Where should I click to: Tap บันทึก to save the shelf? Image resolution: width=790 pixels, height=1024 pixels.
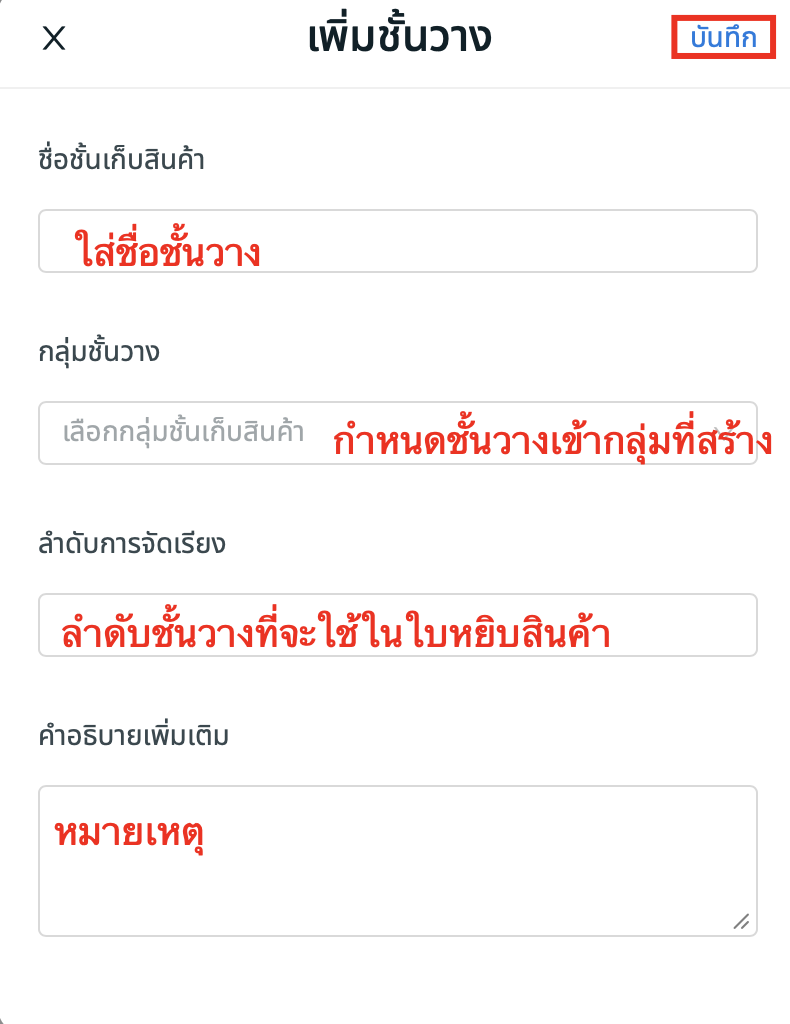tap(723, 39)
